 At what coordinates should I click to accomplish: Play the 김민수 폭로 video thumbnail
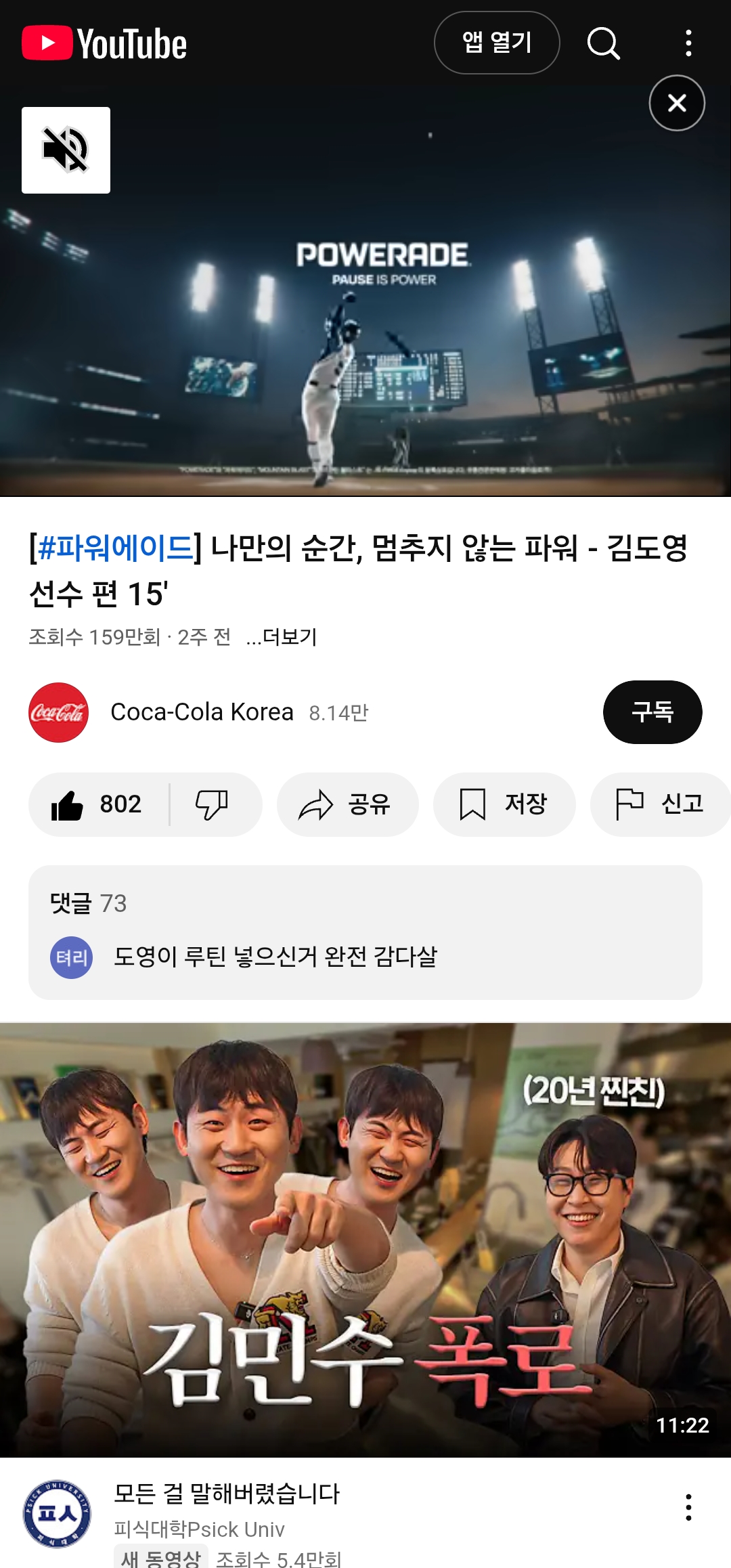[365, 1239]
